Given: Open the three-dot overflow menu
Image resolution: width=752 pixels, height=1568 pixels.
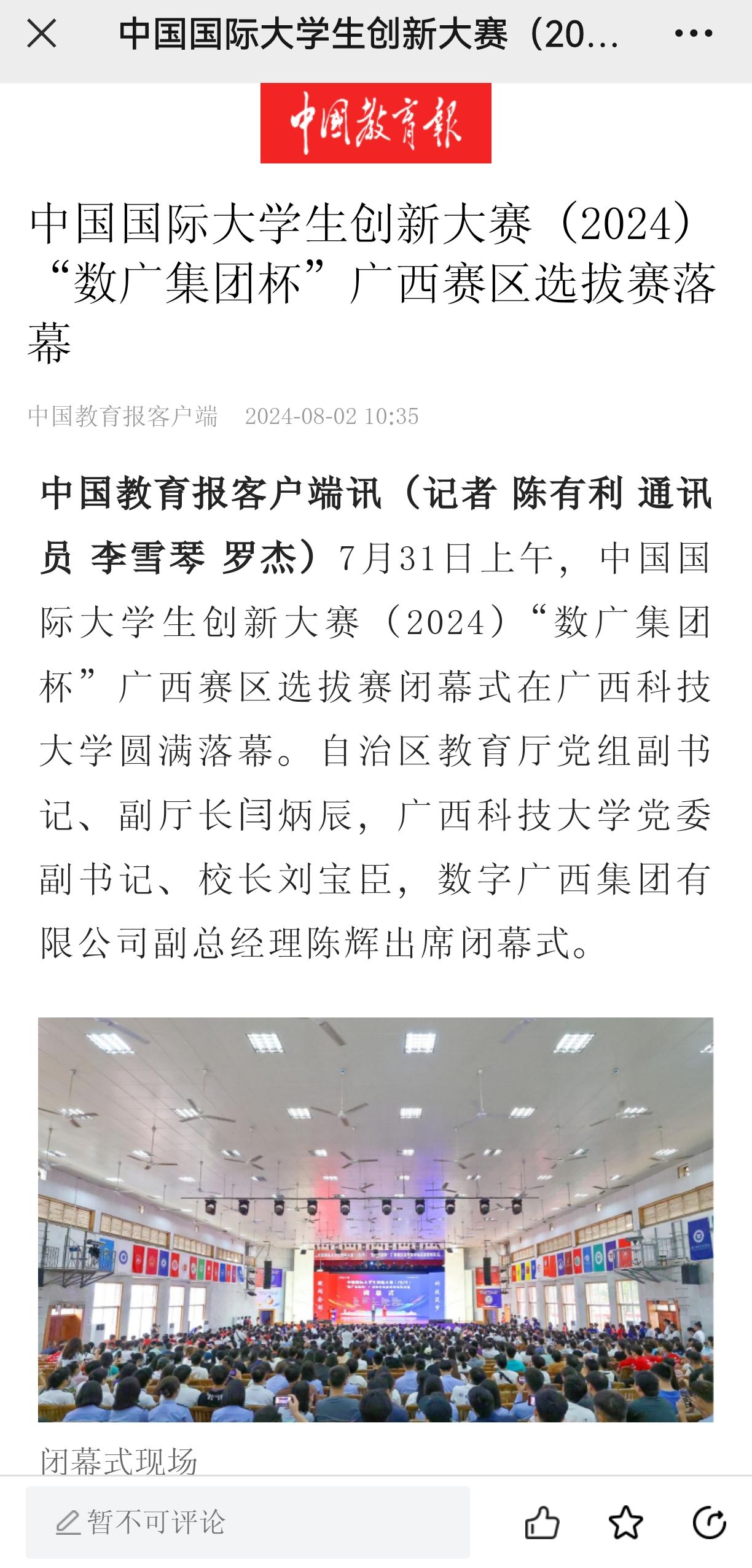Looking at the screenshot, I should (693, 33).
